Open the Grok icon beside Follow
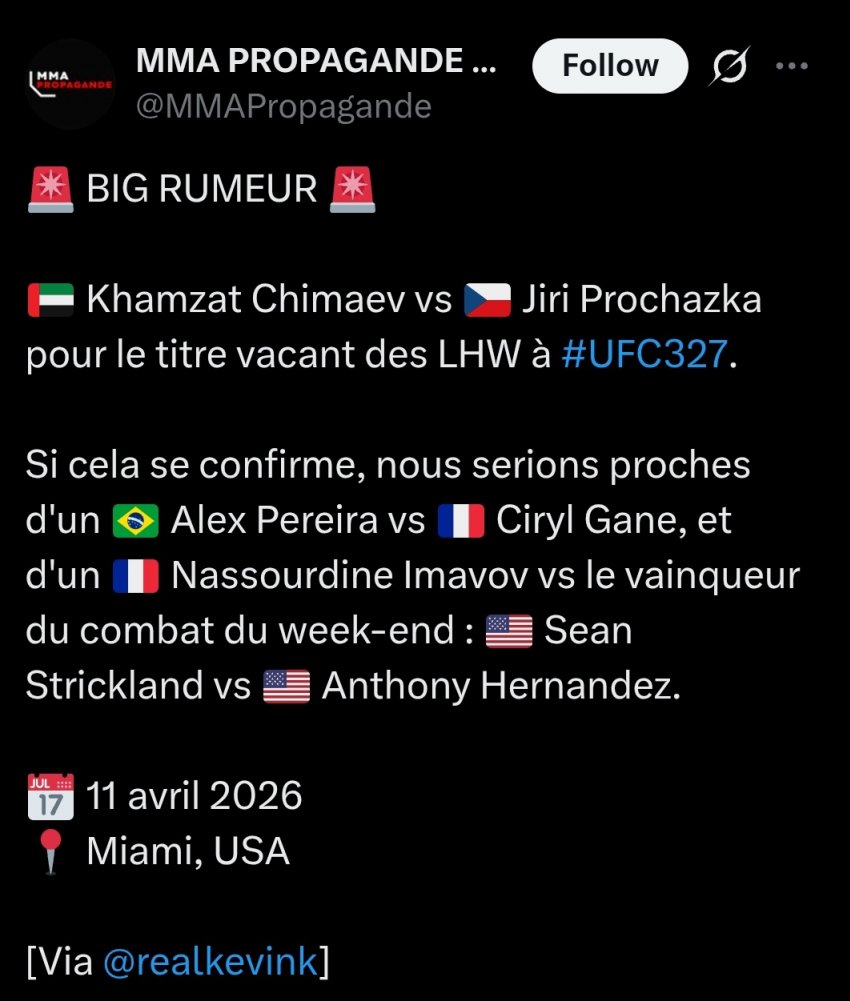The image size is (850, 1001). pos(730,67)
